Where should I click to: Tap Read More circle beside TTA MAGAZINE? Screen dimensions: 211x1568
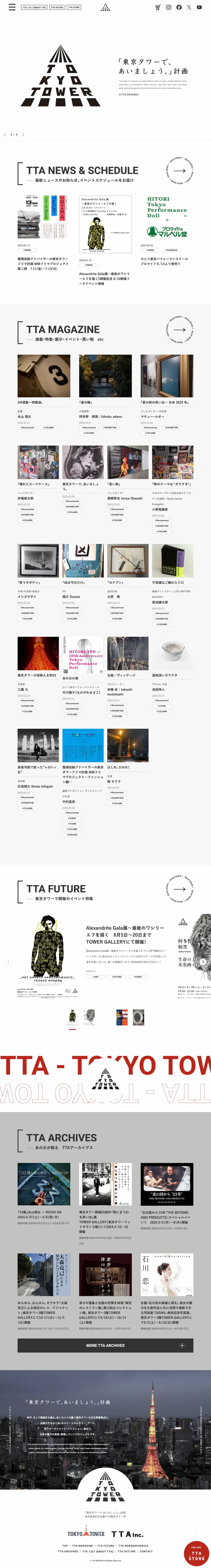tap(179, 330)
